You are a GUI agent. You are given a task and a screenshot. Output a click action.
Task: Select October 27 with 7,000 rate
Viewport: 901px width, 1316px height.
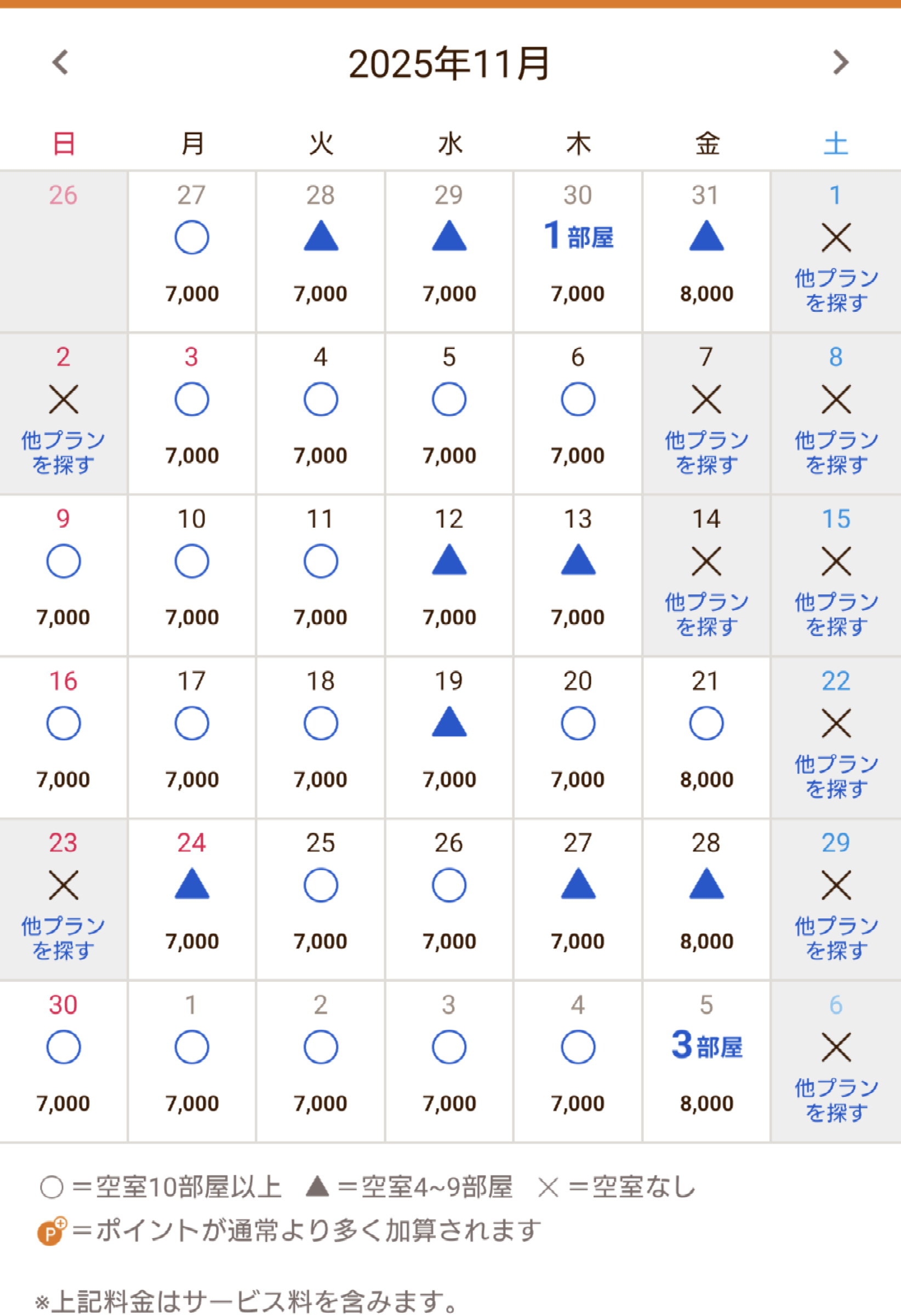pyautogui.click(x=192, y=251)
